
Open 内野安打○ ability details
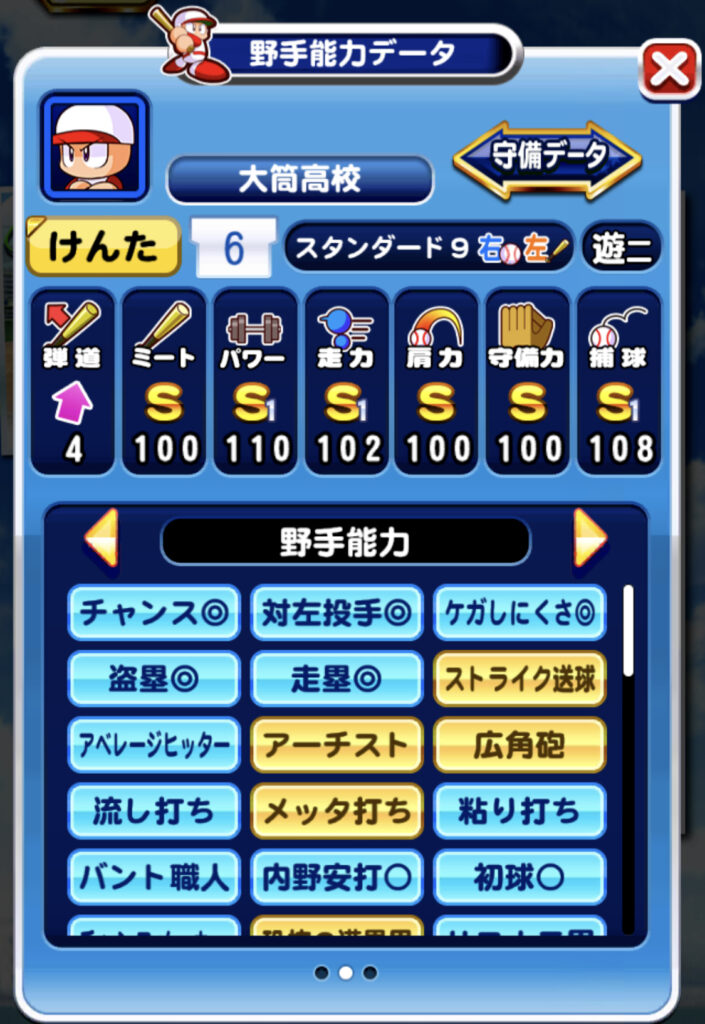click(x=337, y=877)
